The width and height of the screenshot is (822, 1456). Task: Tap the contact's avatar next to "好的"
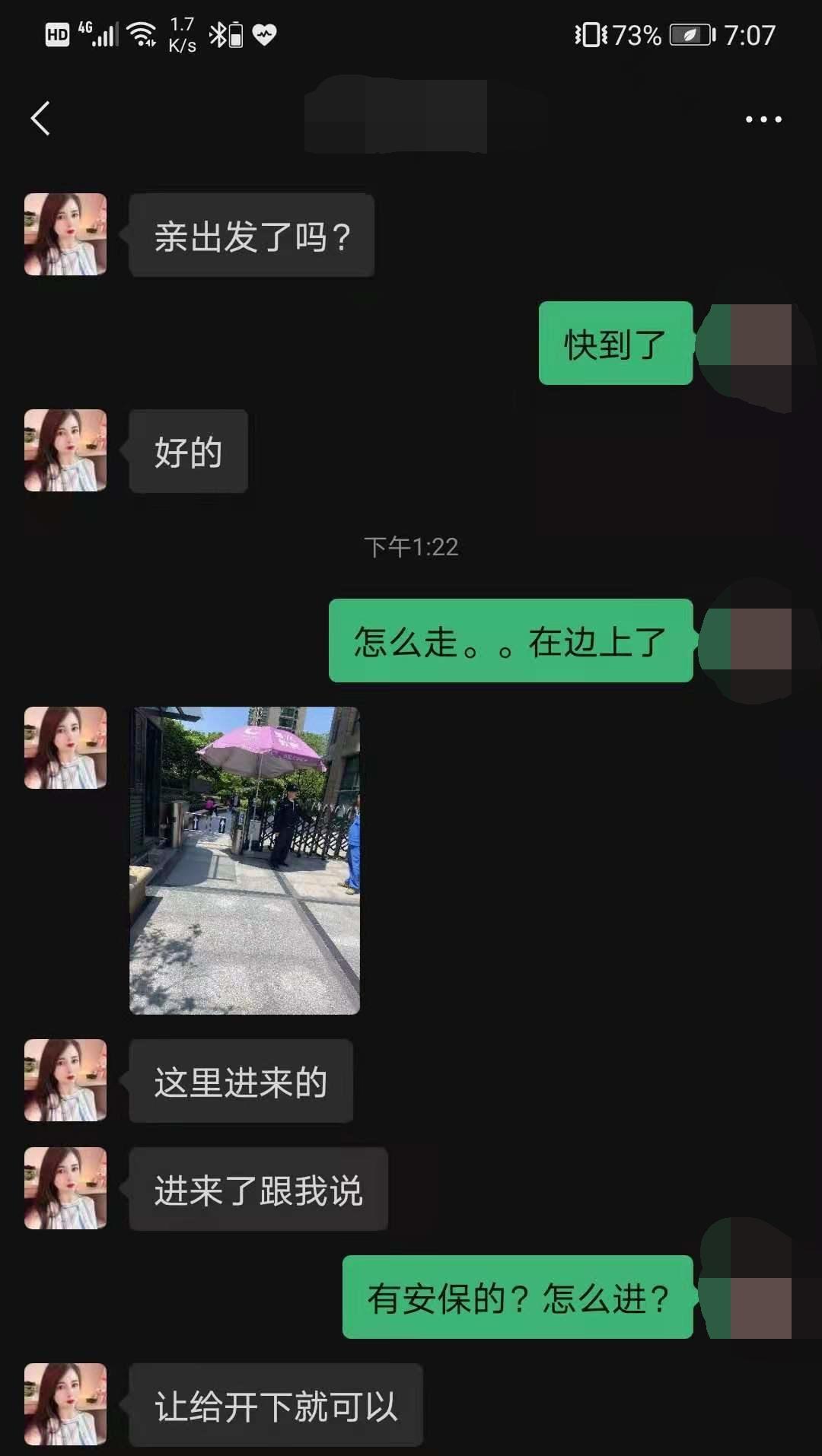point(65,450)
